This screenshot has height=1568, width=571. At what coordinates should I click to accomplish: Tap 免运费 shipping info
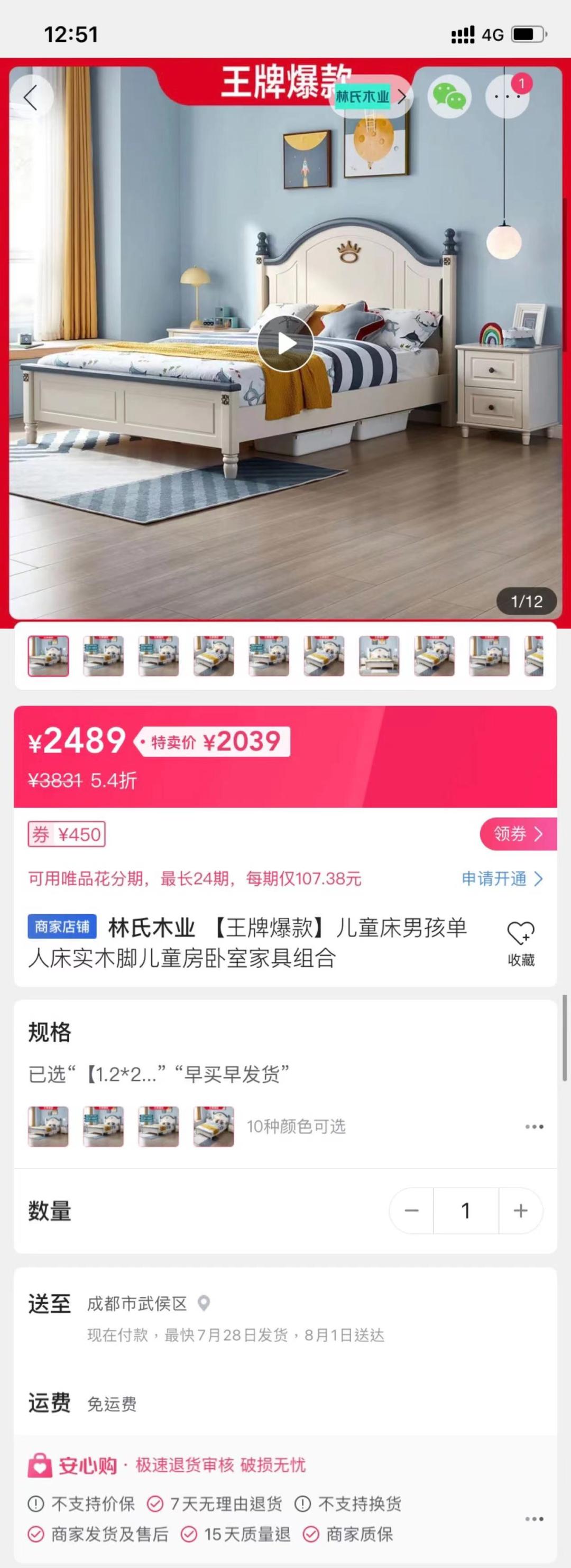113,1404
